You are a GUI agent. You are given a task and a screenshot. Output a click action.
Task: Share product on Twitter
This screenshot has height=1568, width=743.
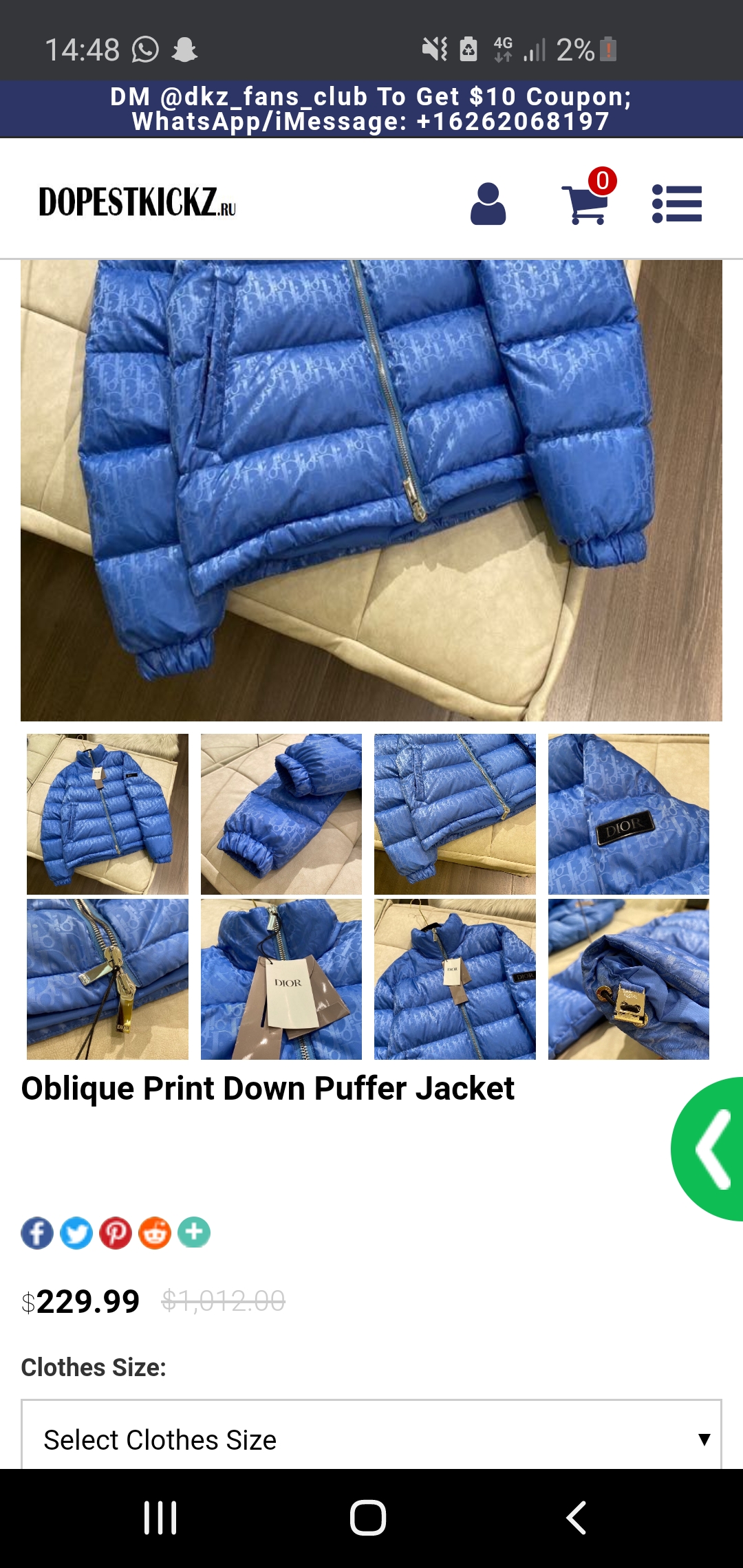[x=76, y=1233]
